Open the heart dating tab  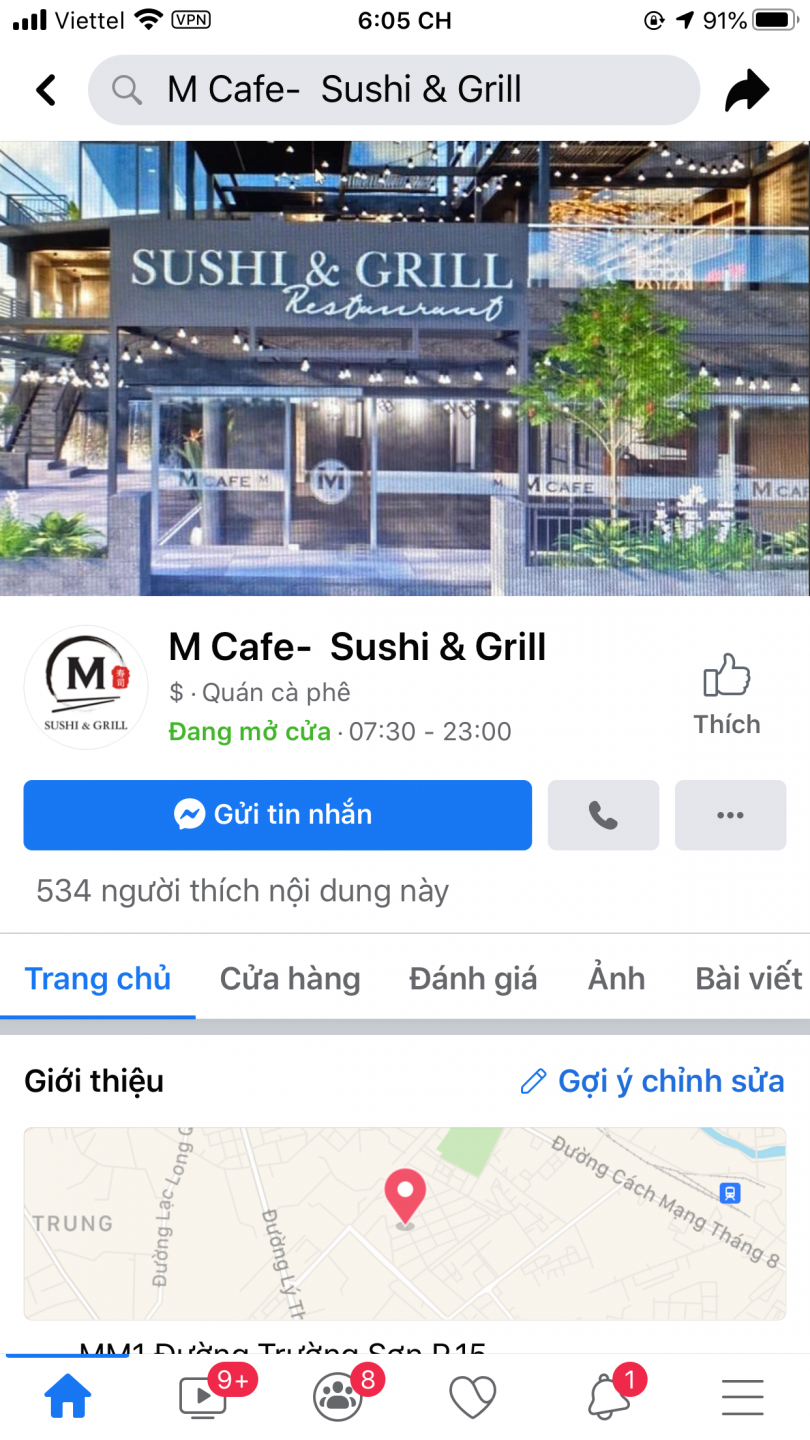tap(473, 1397)
